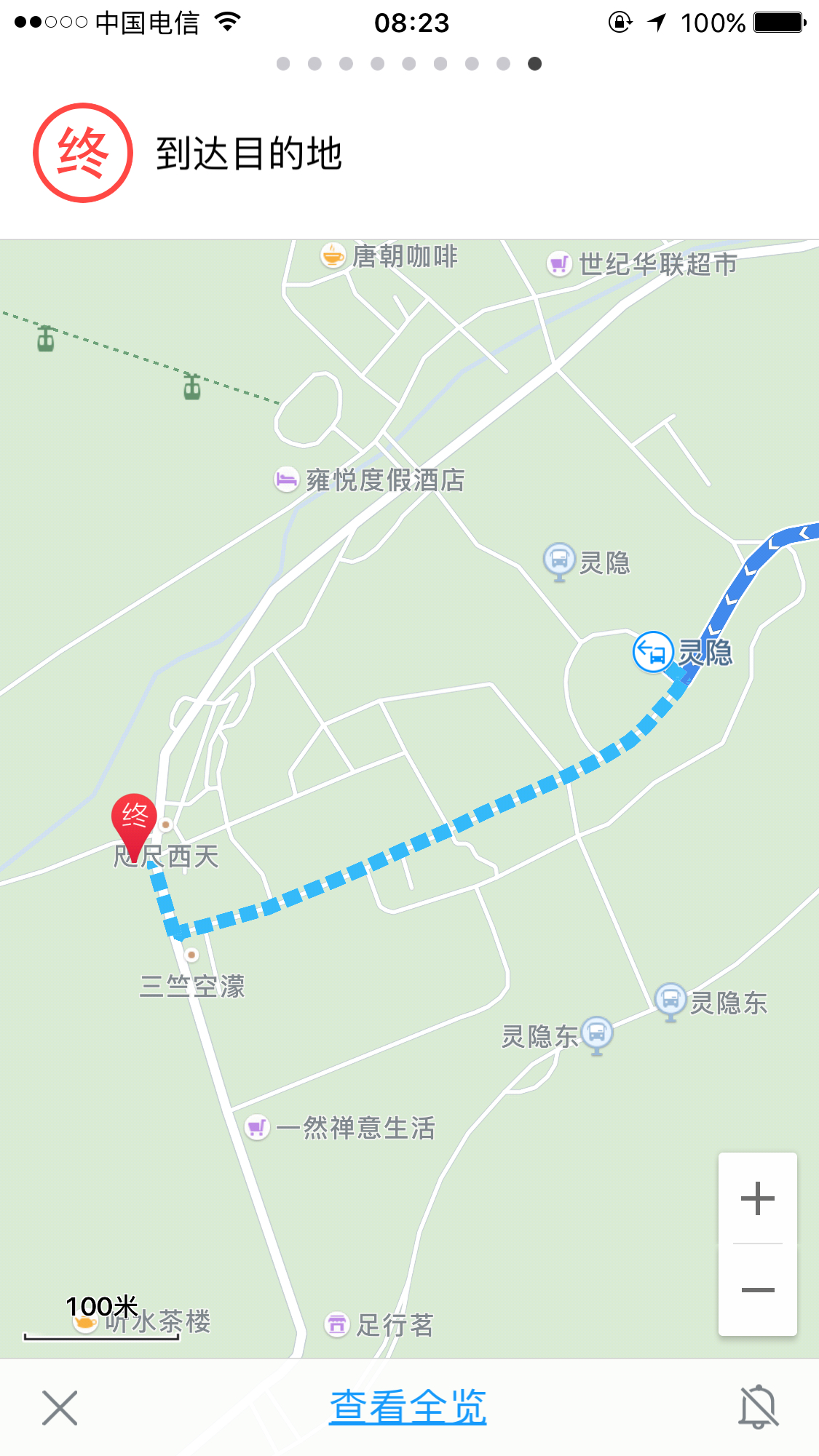Tap the filled page indicator dot

click(534, 64)
